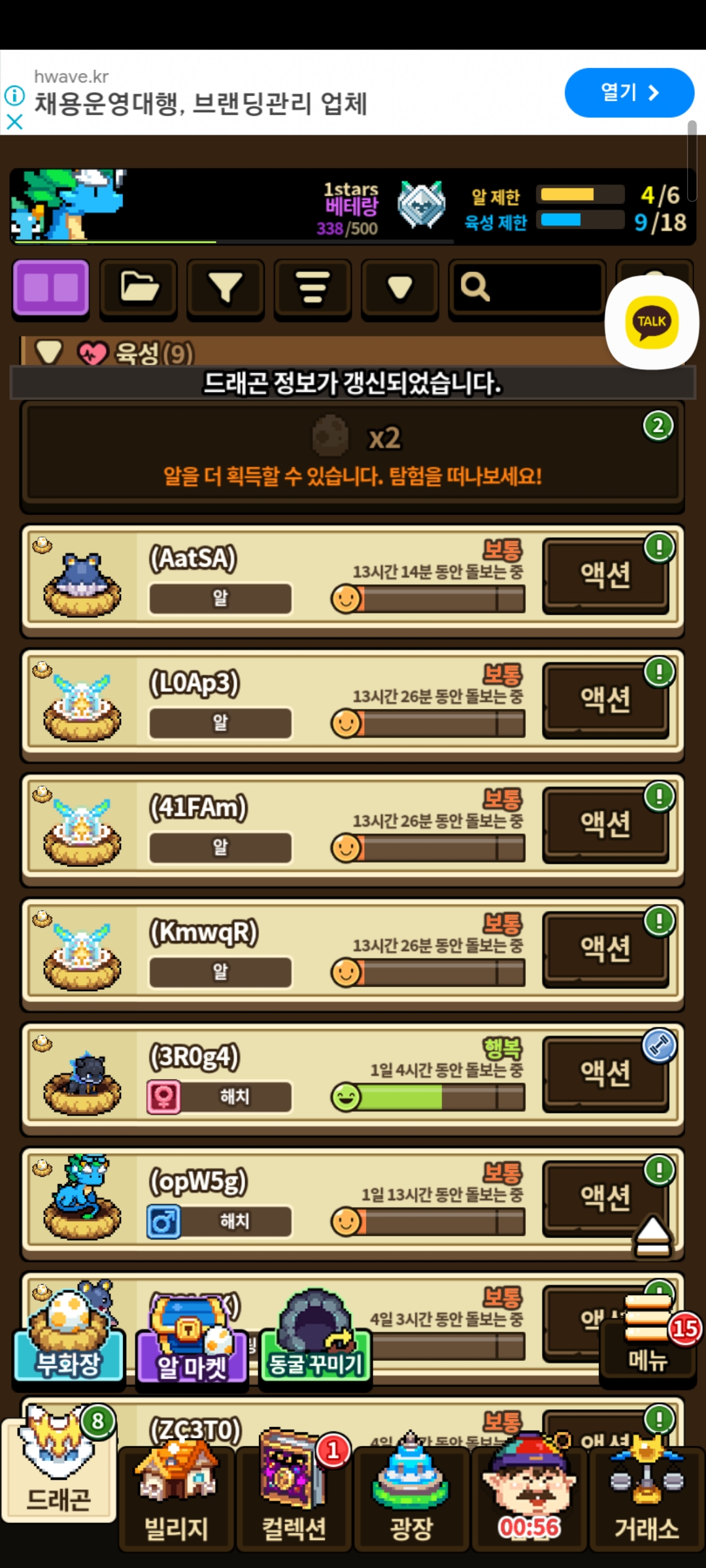Close the ad banner

coord(14,122)
